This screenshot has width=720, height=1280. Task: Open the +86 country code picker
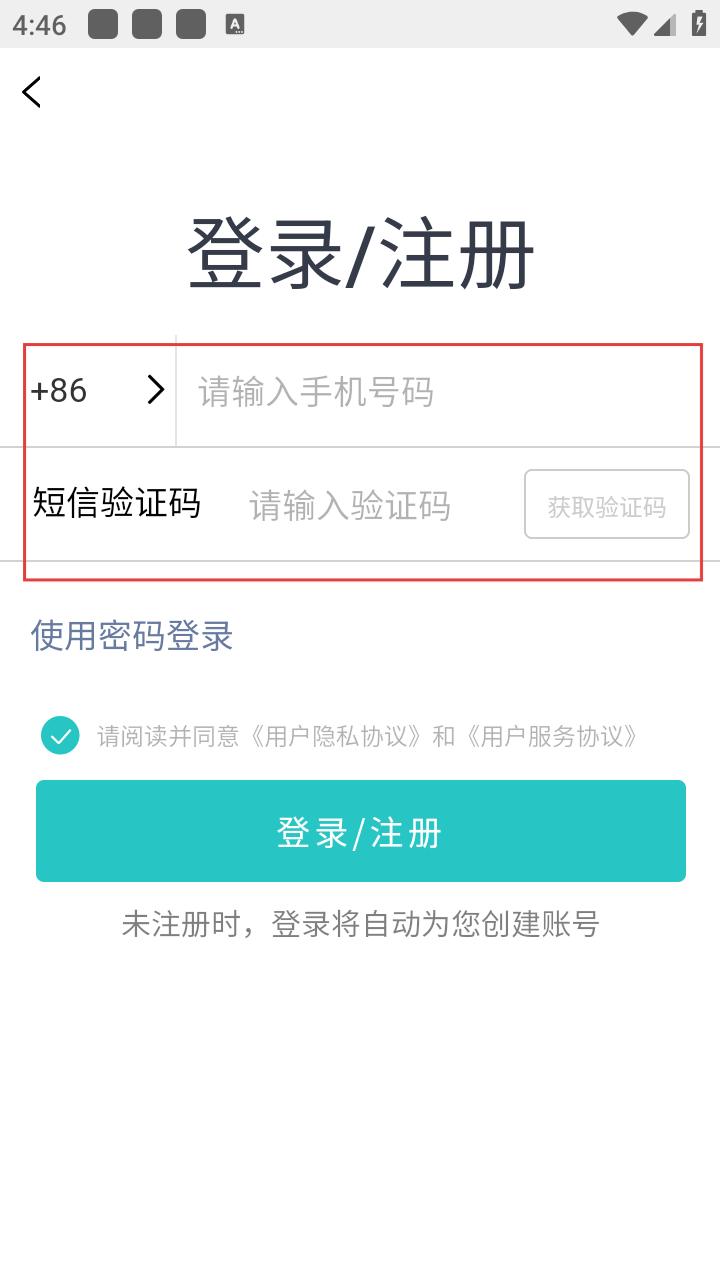(x=98, y=390)
